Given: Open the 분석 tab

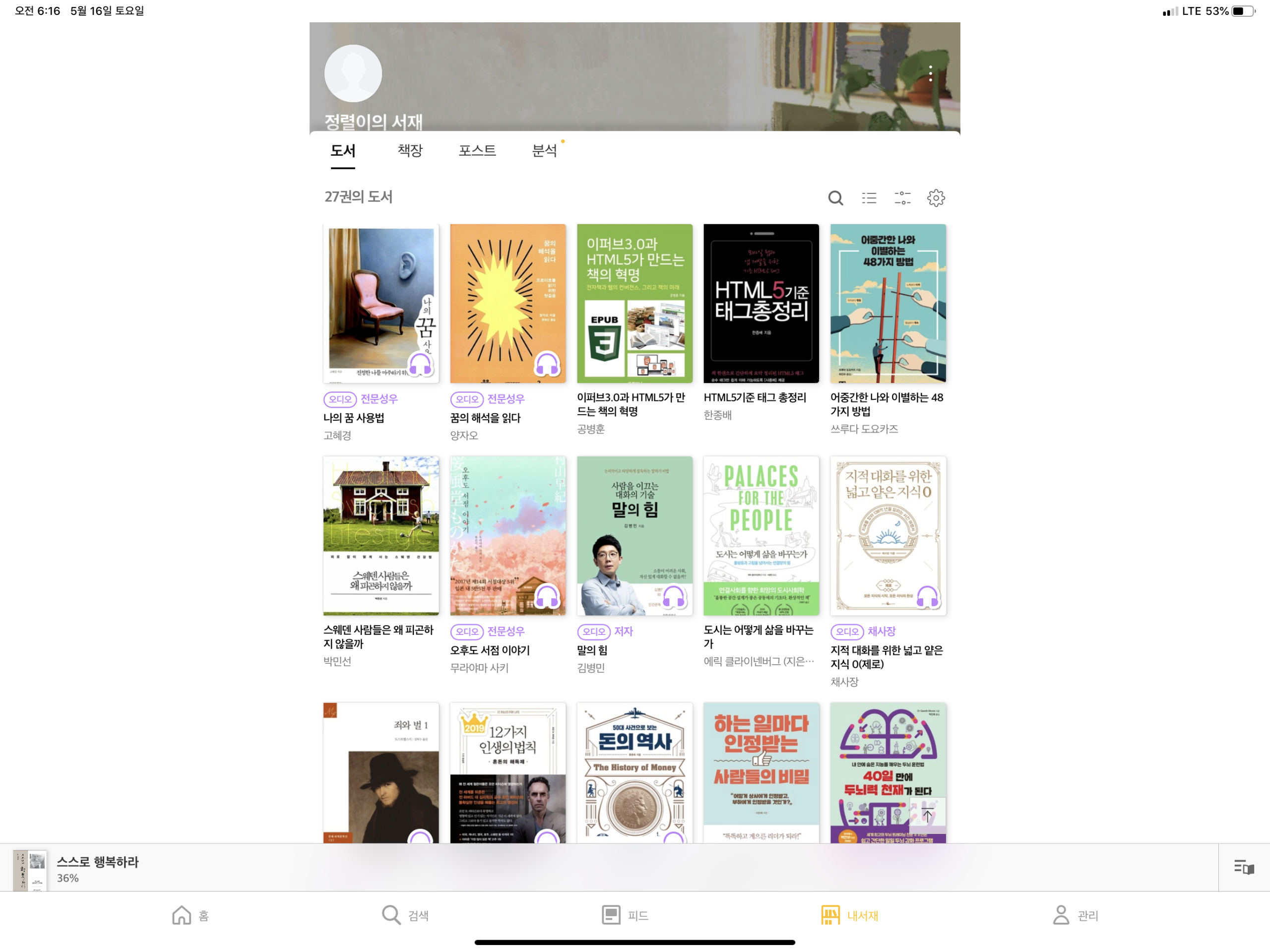Looking at the screenshot, I should point(544,150).
